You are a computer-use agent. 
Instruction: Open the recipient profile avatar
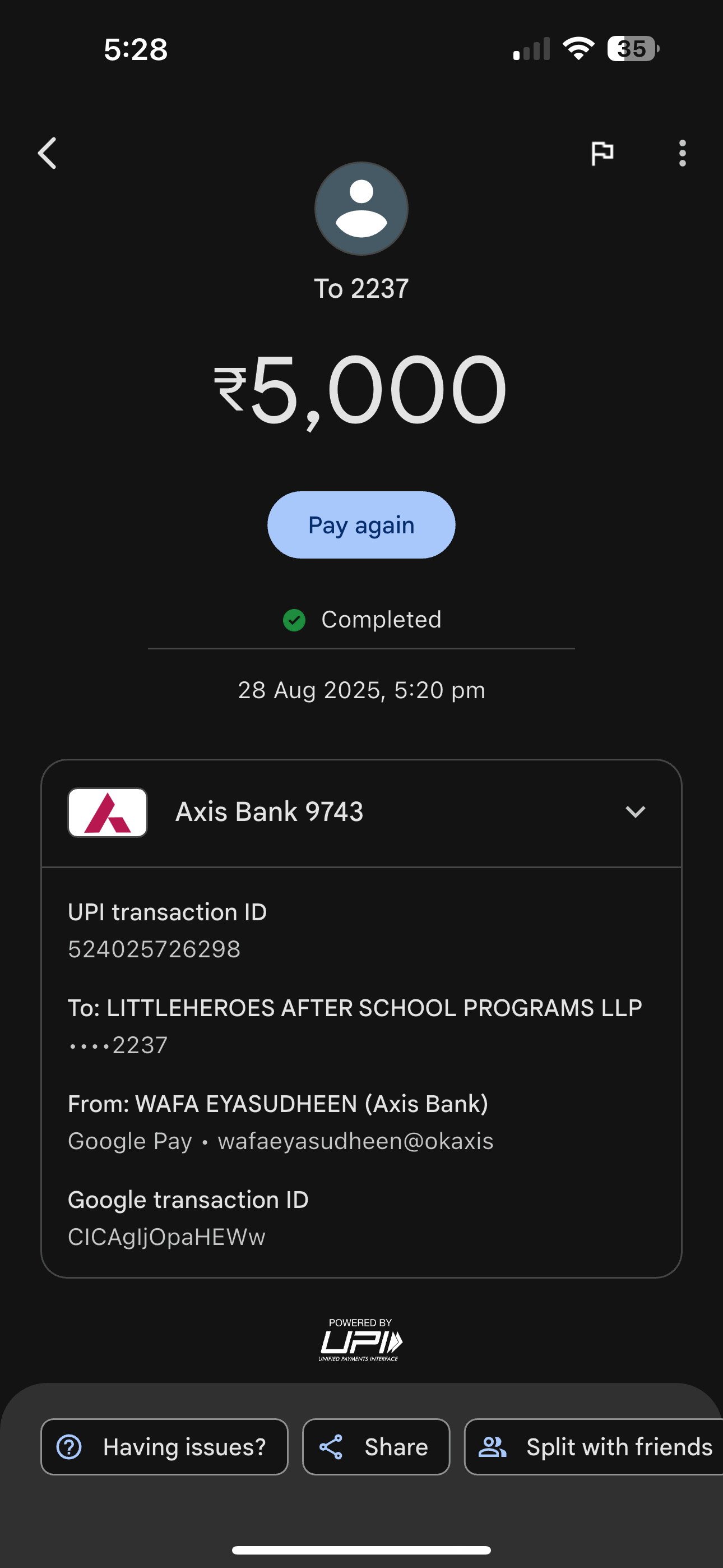click(x=361, y=209)
